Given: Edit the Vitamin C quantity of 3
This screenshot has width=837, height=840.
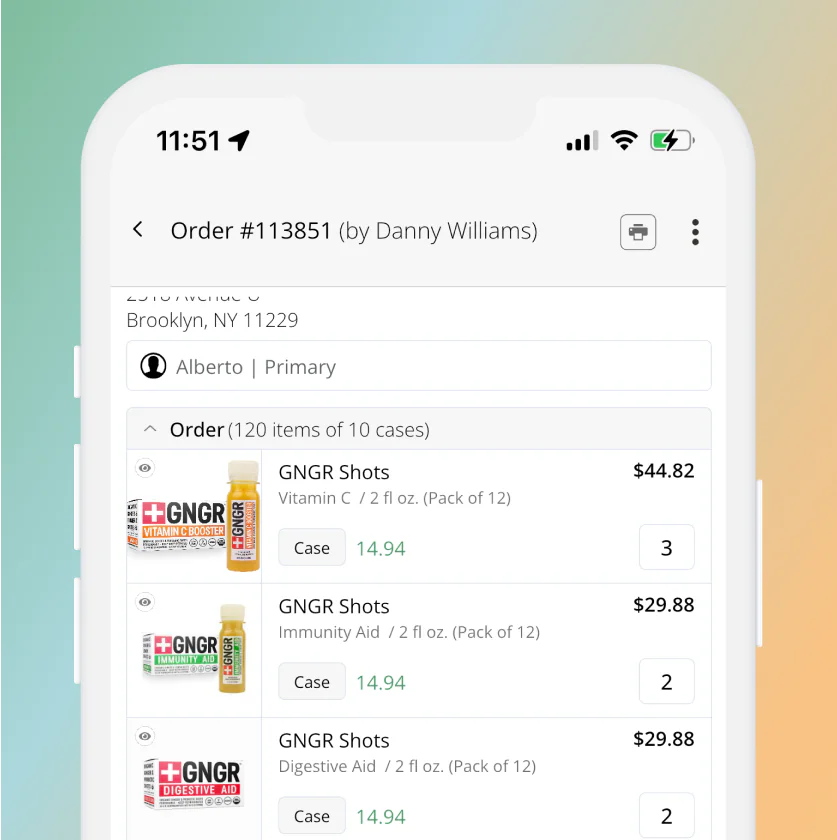Looking at the screenshot, I should 666,548.
